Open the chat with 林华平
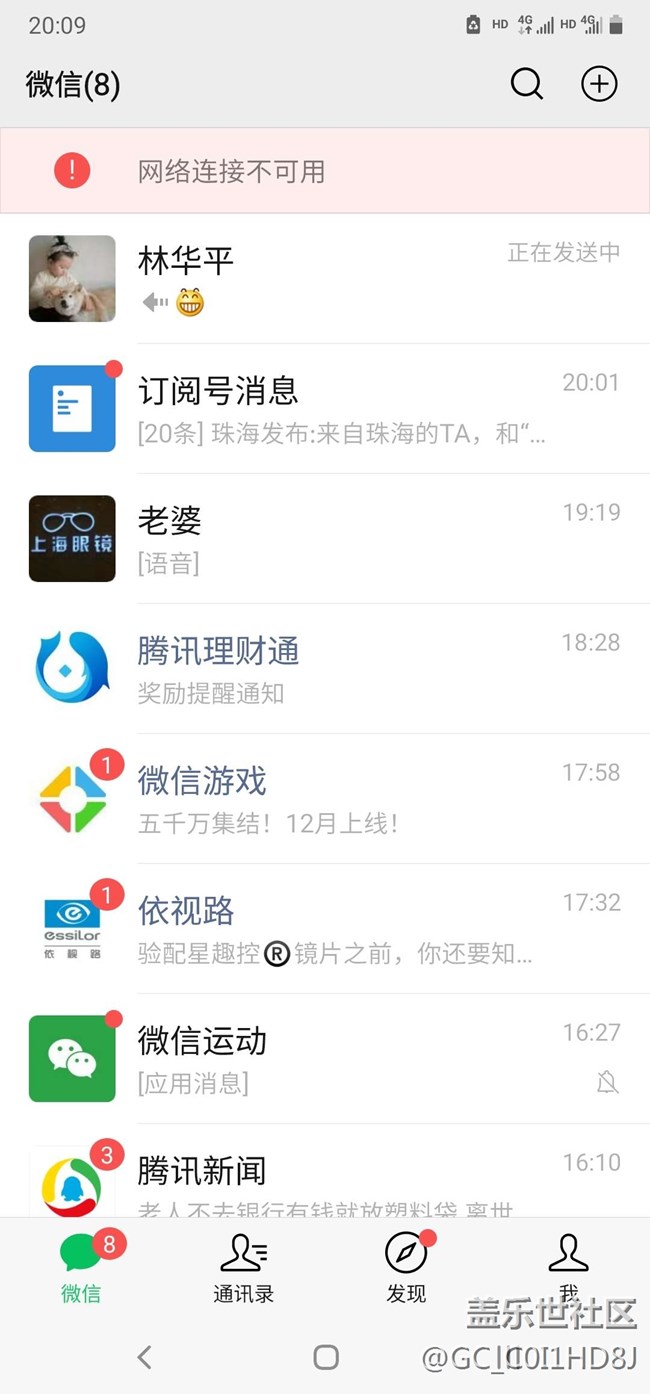Viewport: 650px width, 1394px height. [325, 278]
